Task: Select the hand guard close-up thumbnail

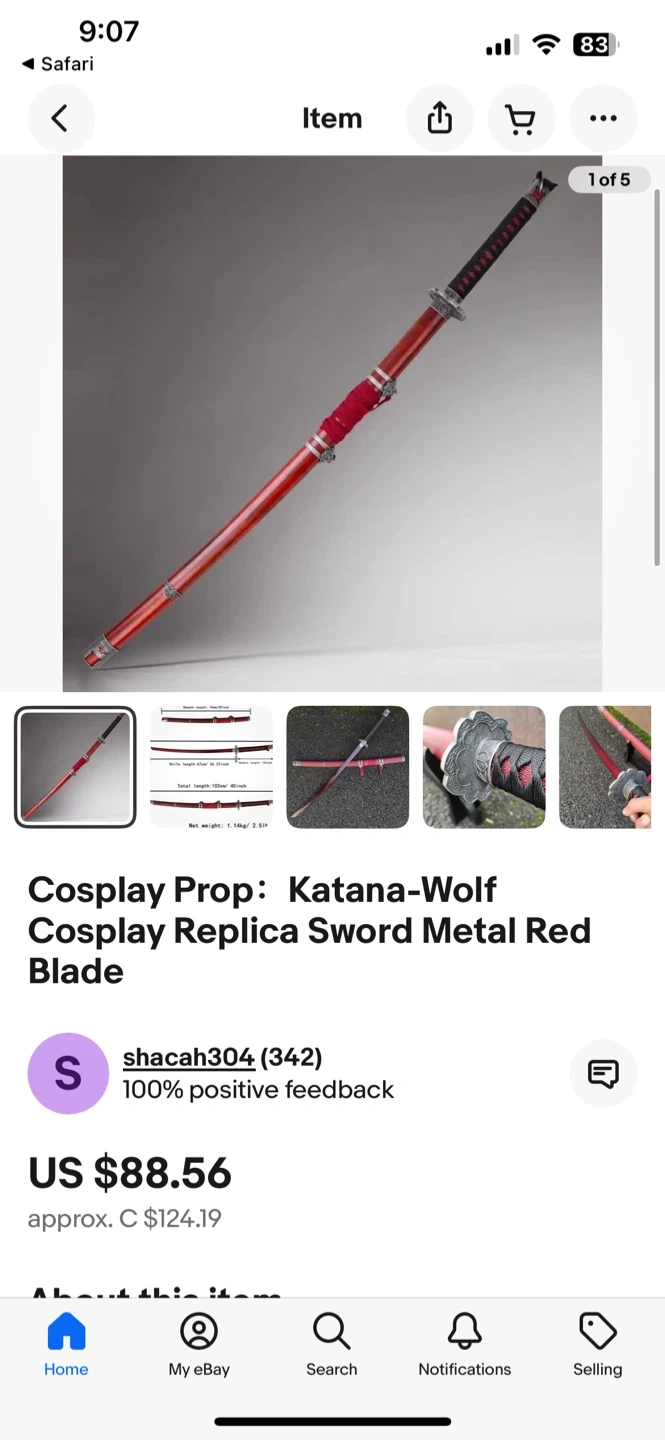Action: coord(484,767)
